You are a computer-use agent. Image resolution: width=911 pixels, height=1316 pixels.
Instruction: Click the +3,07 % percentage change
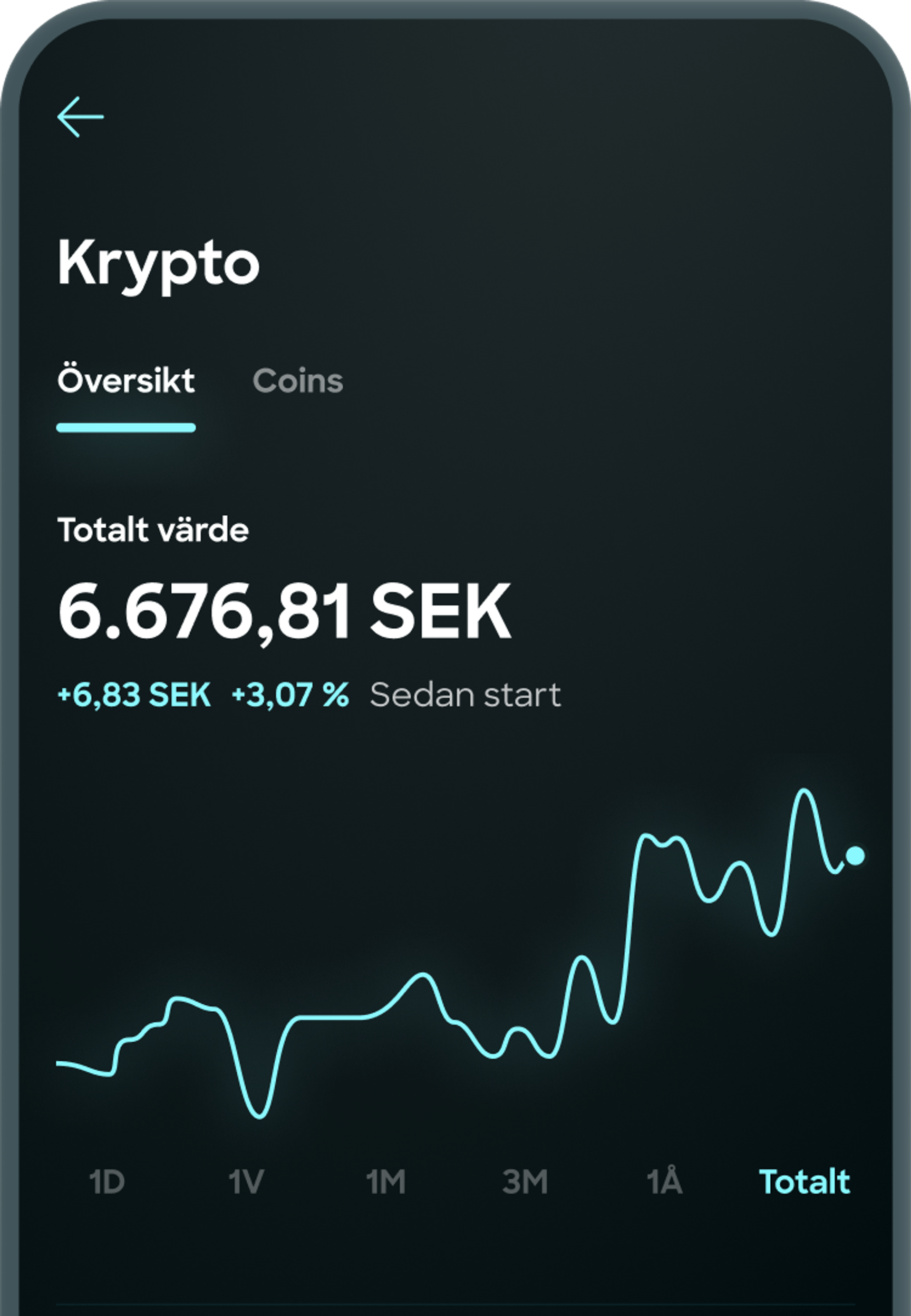pos(291,694)
